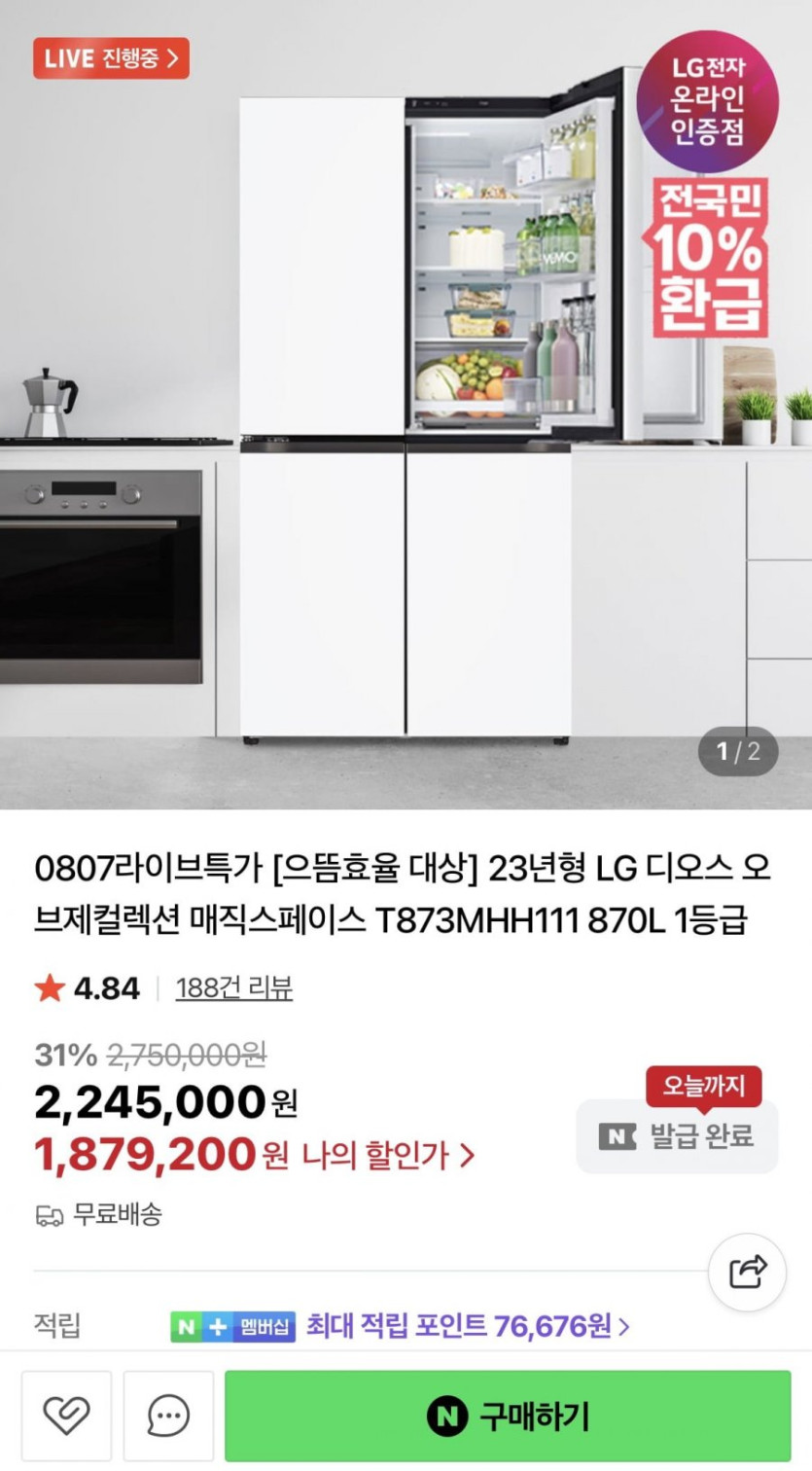Viewport: 812px width, 1471px height.
Task: Open 최대 적립 포인트 76,676원 details
Action: click(x=467, y=1326)
